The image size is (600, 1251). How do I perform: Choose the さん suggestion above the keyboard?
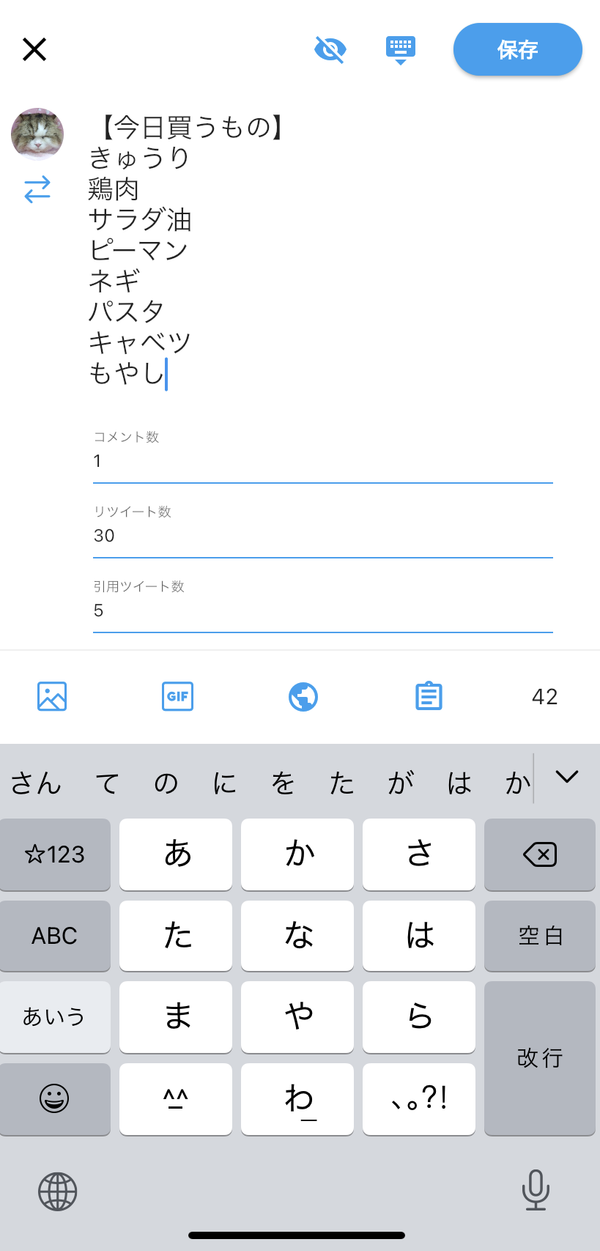(x=36, y=783)
